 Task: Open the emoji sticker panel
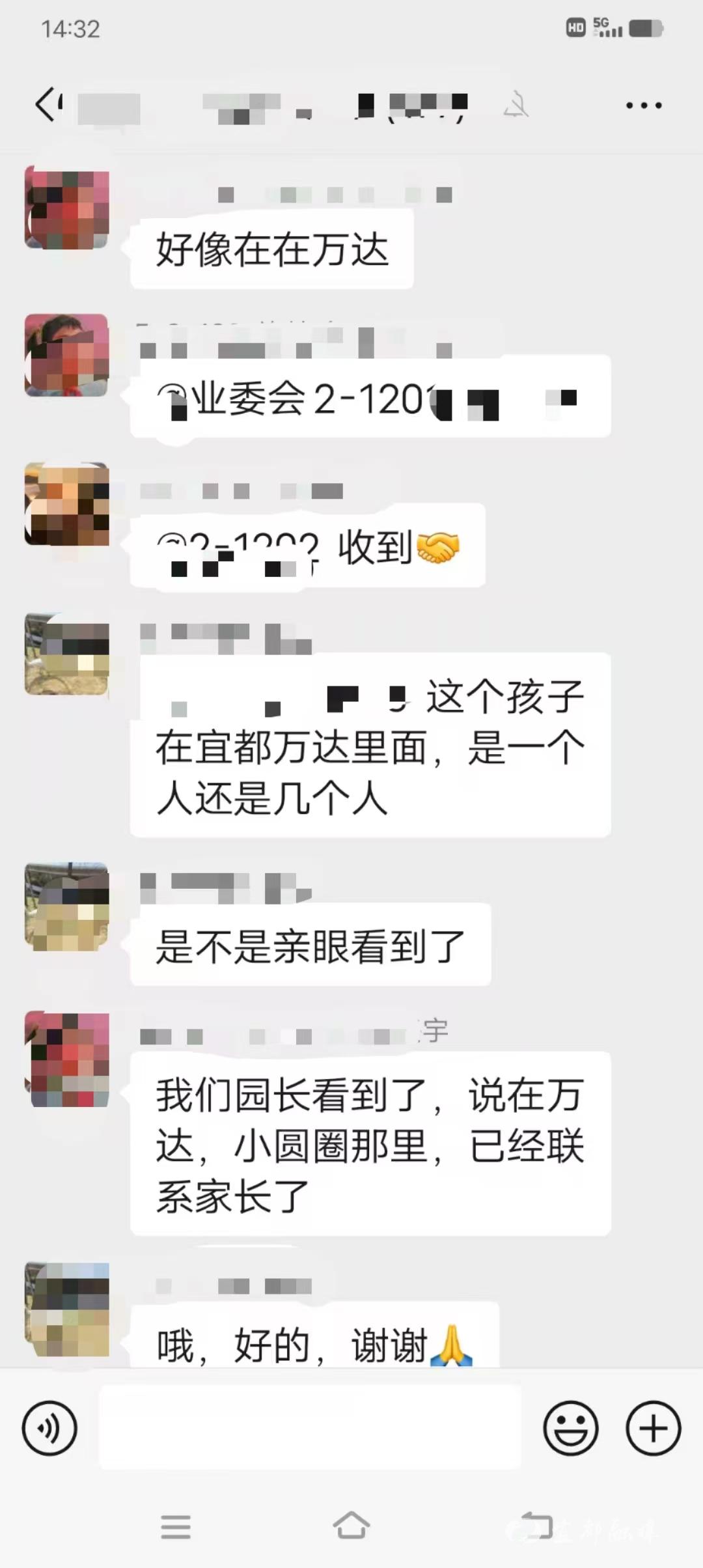click(x=571, y=1428)
